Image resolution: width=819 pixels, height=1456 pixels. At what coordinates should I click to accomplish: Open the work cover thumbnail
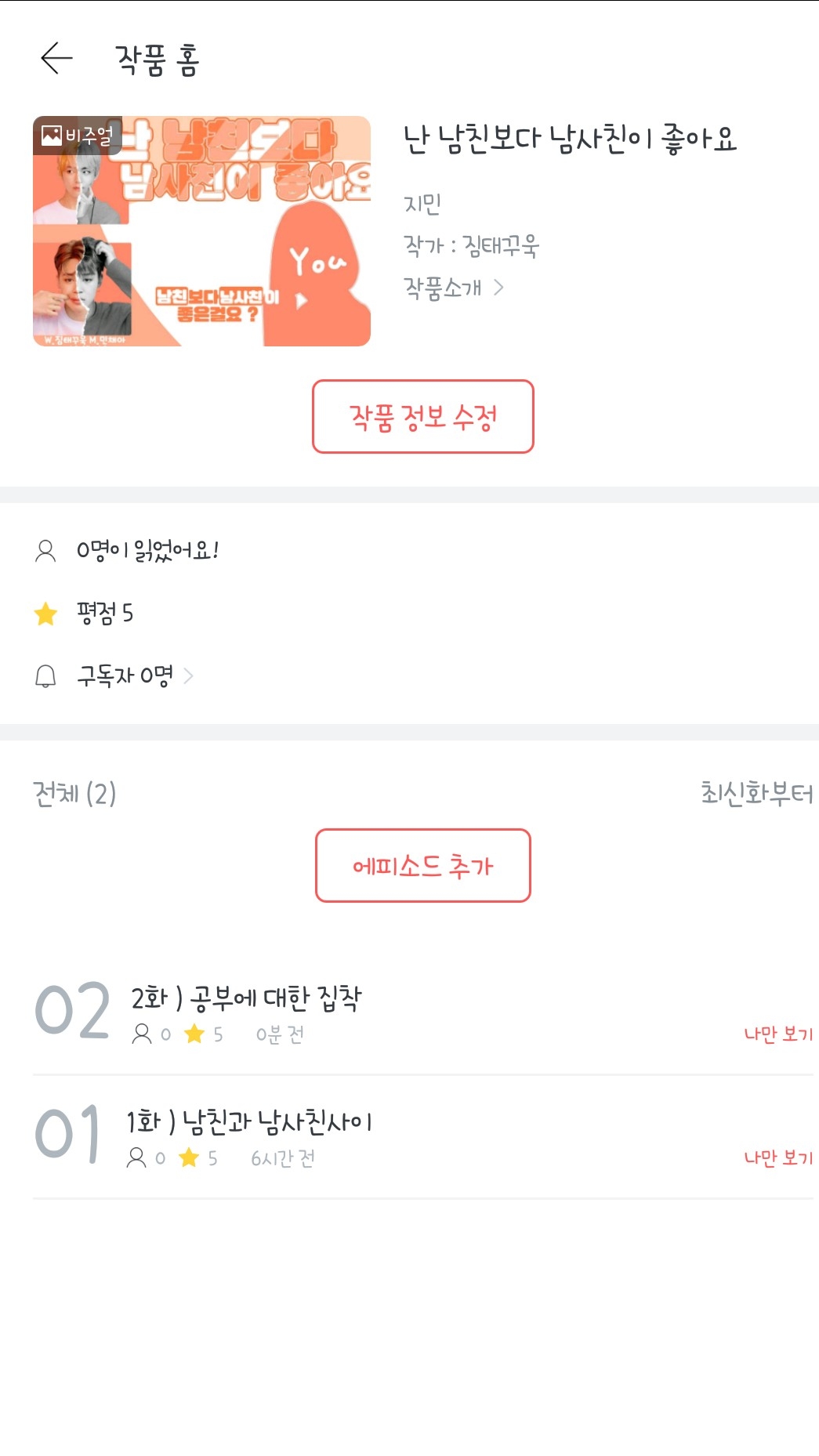(201, 231)
